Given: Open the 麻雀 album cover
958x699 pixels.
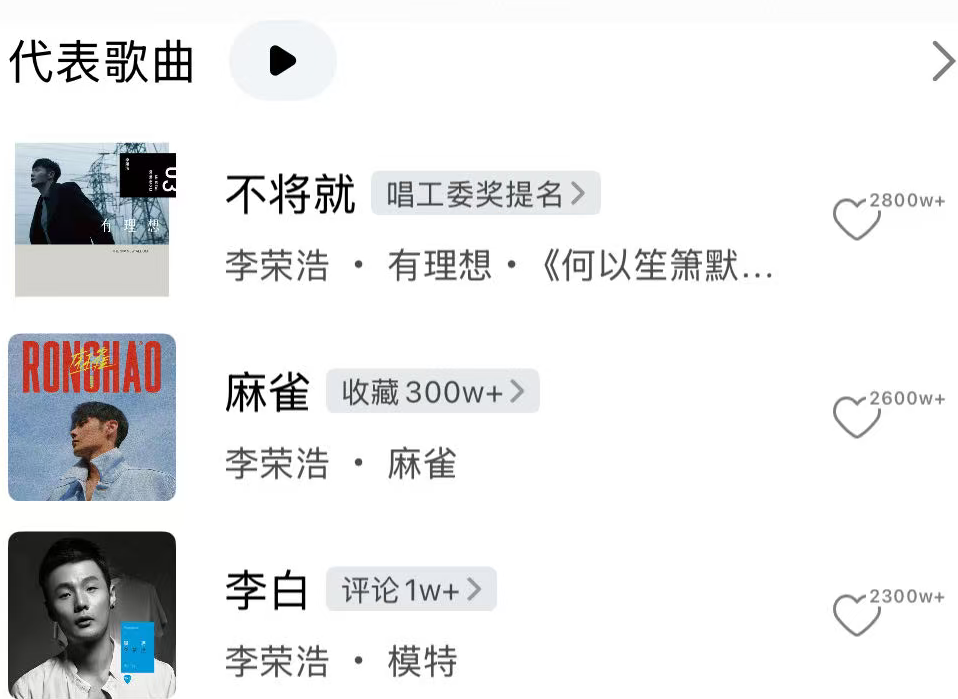Looking at the screenshot, I should pyautogui.click(x=92, y=417).
